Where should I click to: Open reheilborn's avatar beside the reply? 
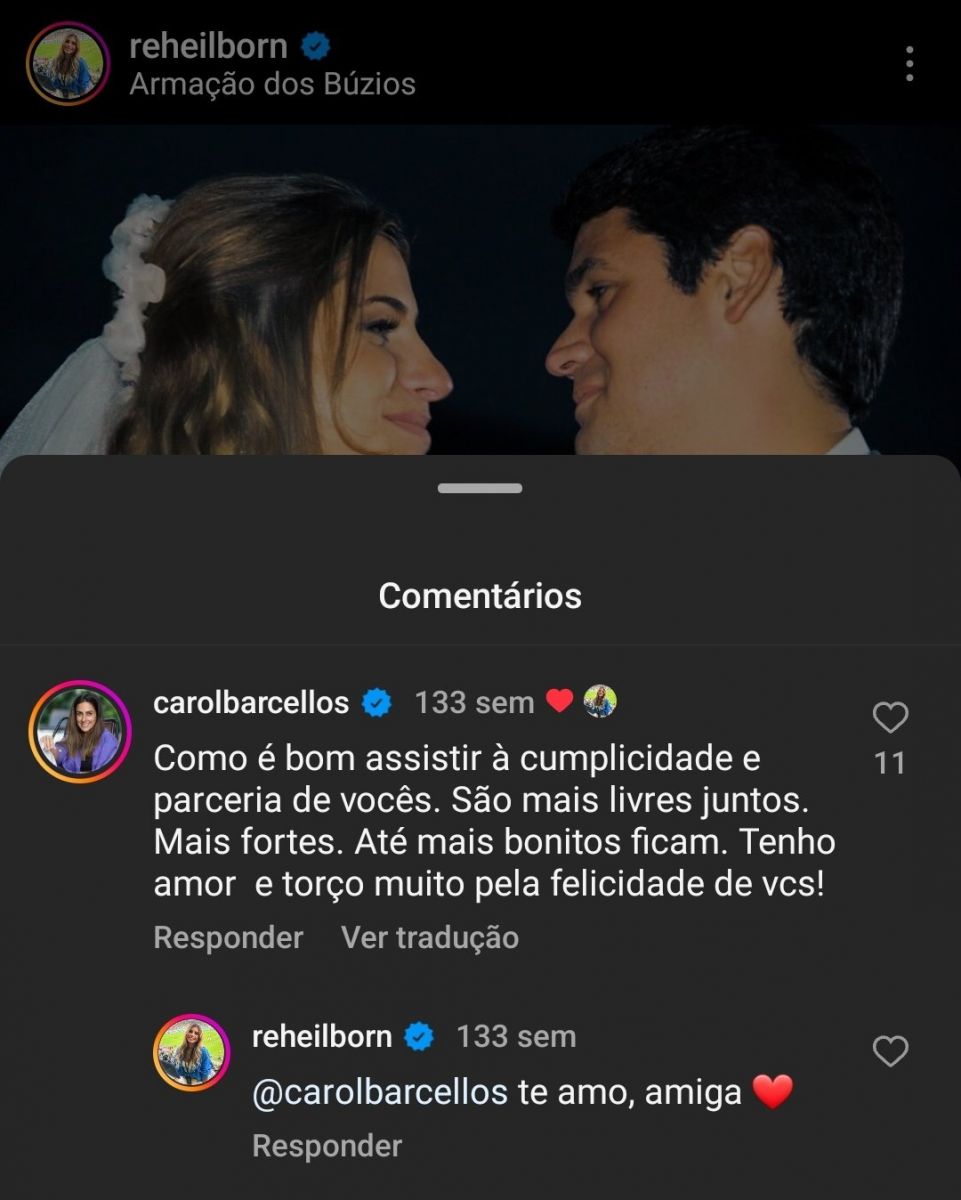[x=191, y=1052]
